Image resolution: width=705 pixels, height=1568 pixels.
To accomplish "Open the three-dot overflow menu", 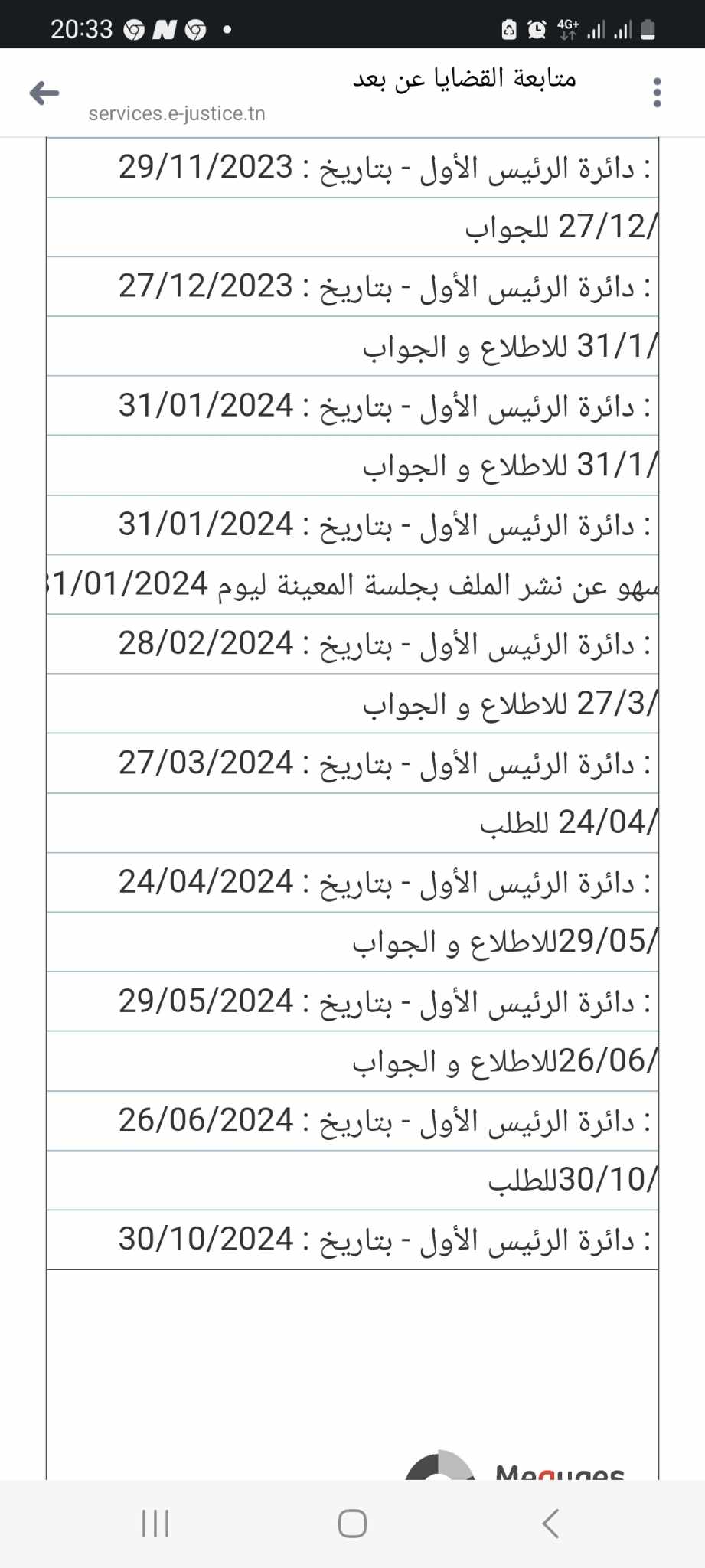I will pos(657,93).
